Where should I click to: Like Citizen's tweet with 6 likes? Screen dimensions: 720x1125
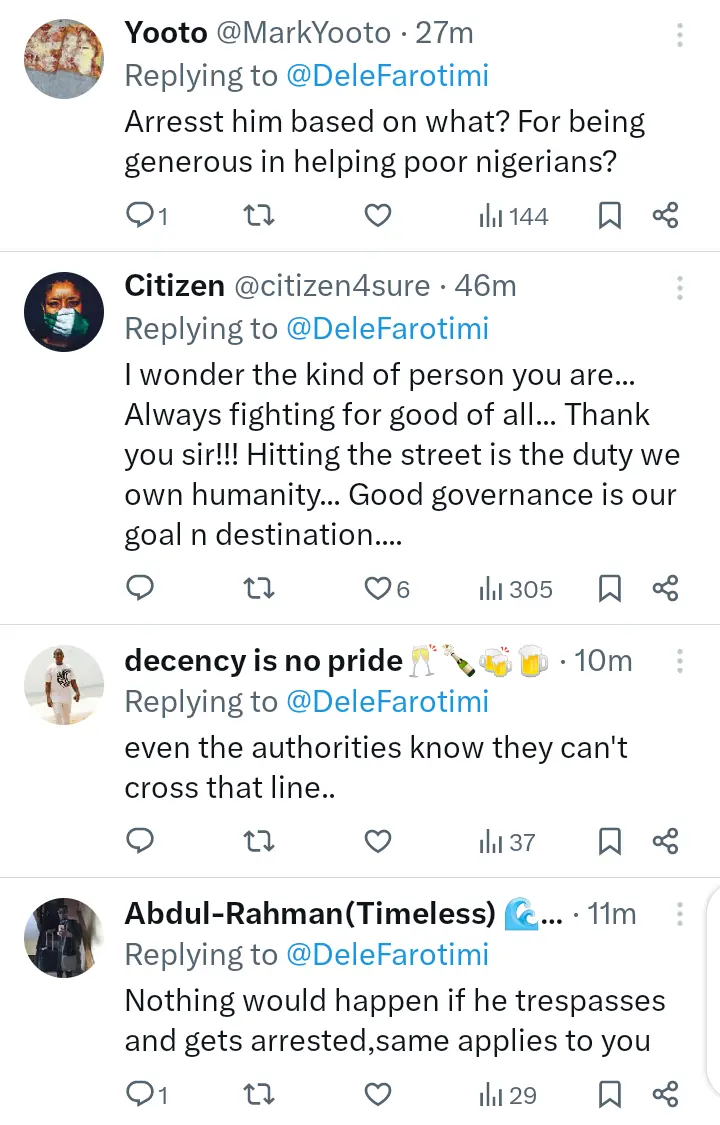[x=377, y=589]
